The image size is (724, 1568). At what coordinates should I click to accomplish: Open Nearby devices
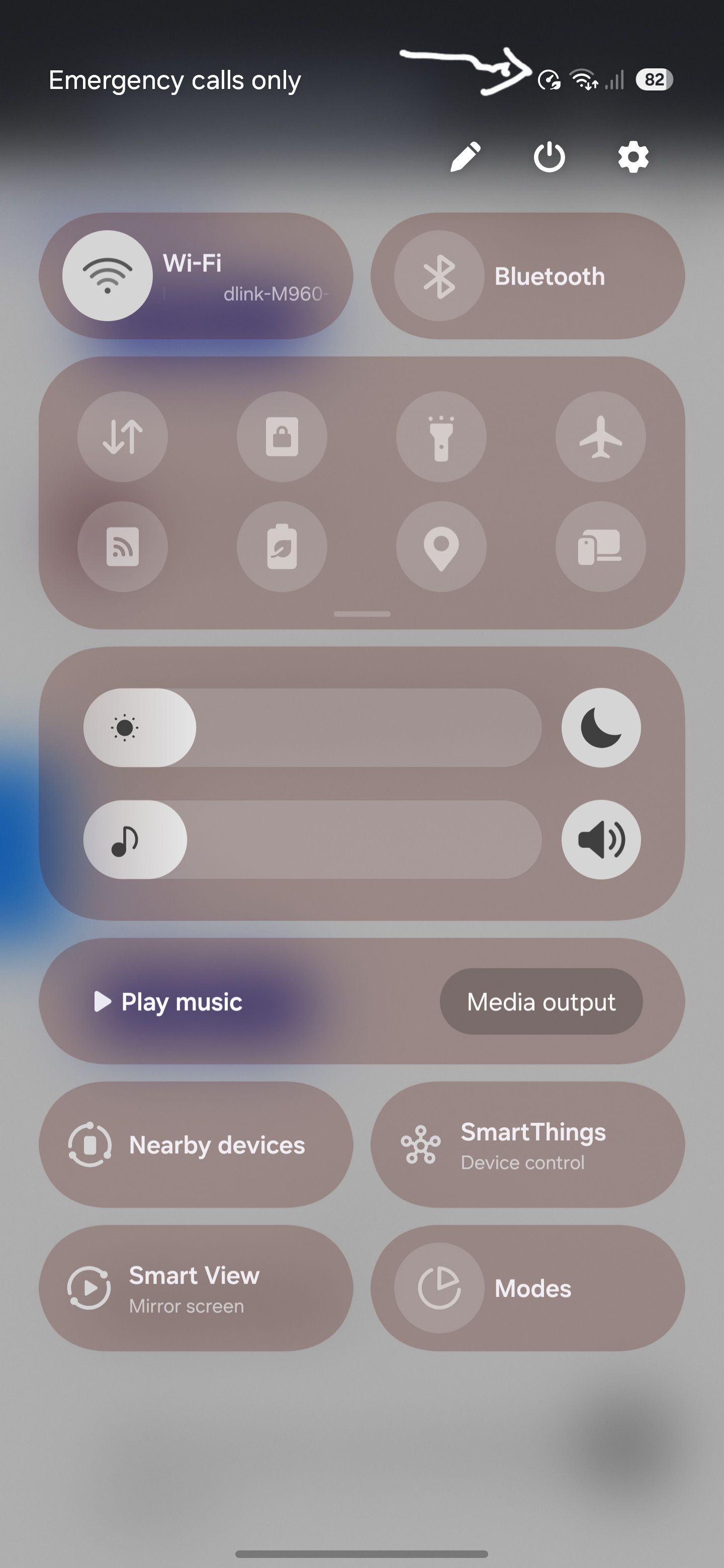(196, 1145)
